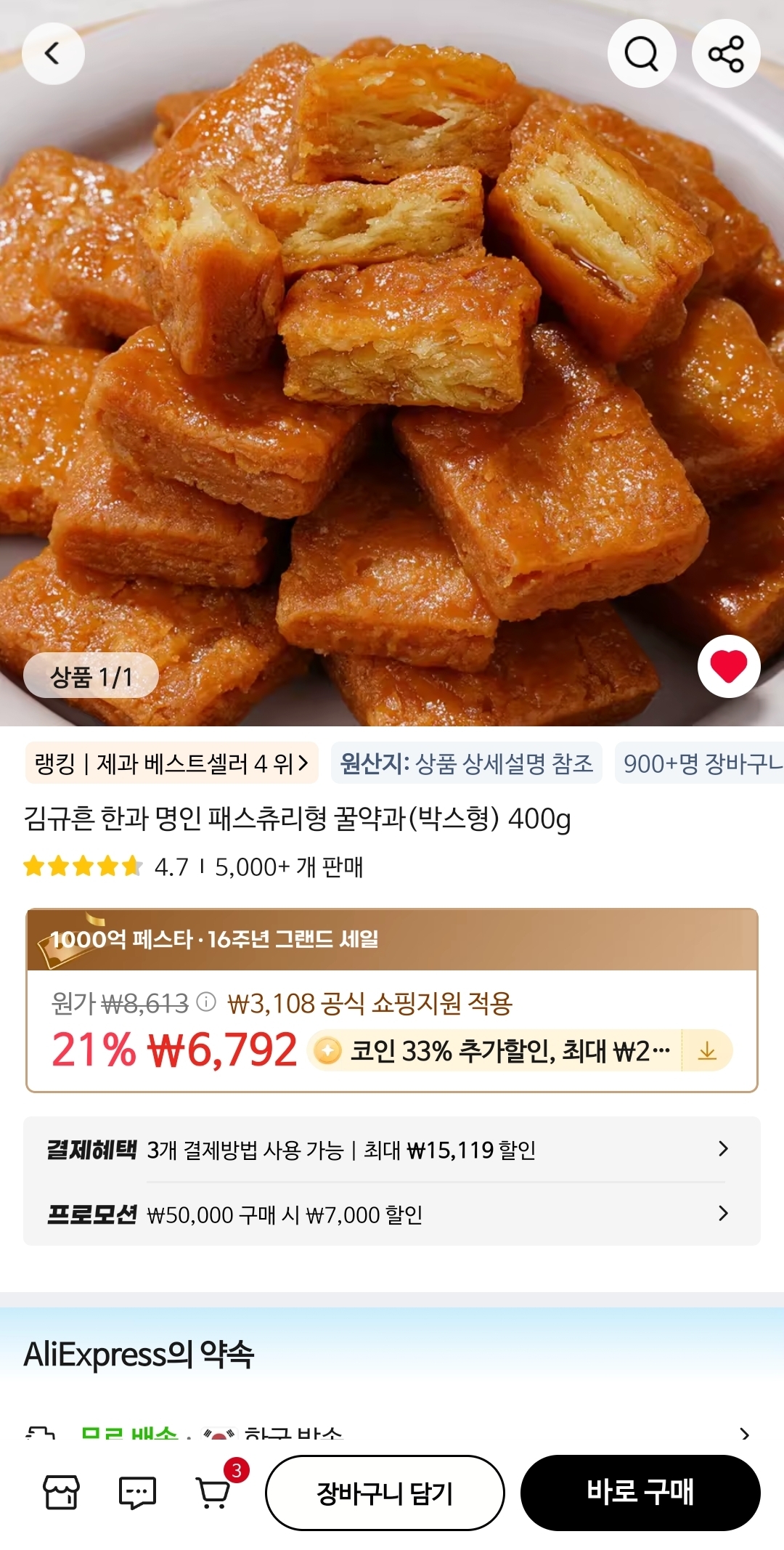784x1550 pixels.
Task: Visit the seller store icon
Action: (x=62, y=1493)
